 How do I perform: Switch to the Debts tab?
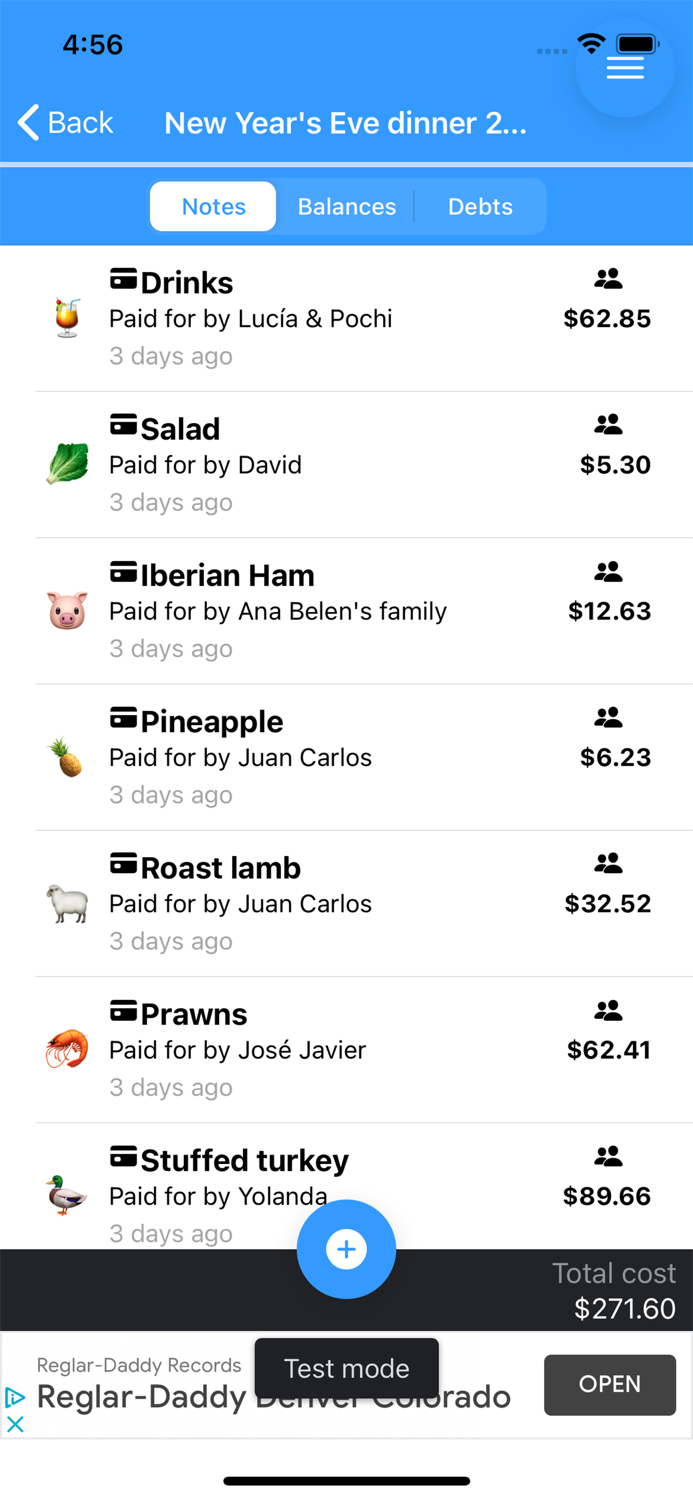tap(480, 207)
